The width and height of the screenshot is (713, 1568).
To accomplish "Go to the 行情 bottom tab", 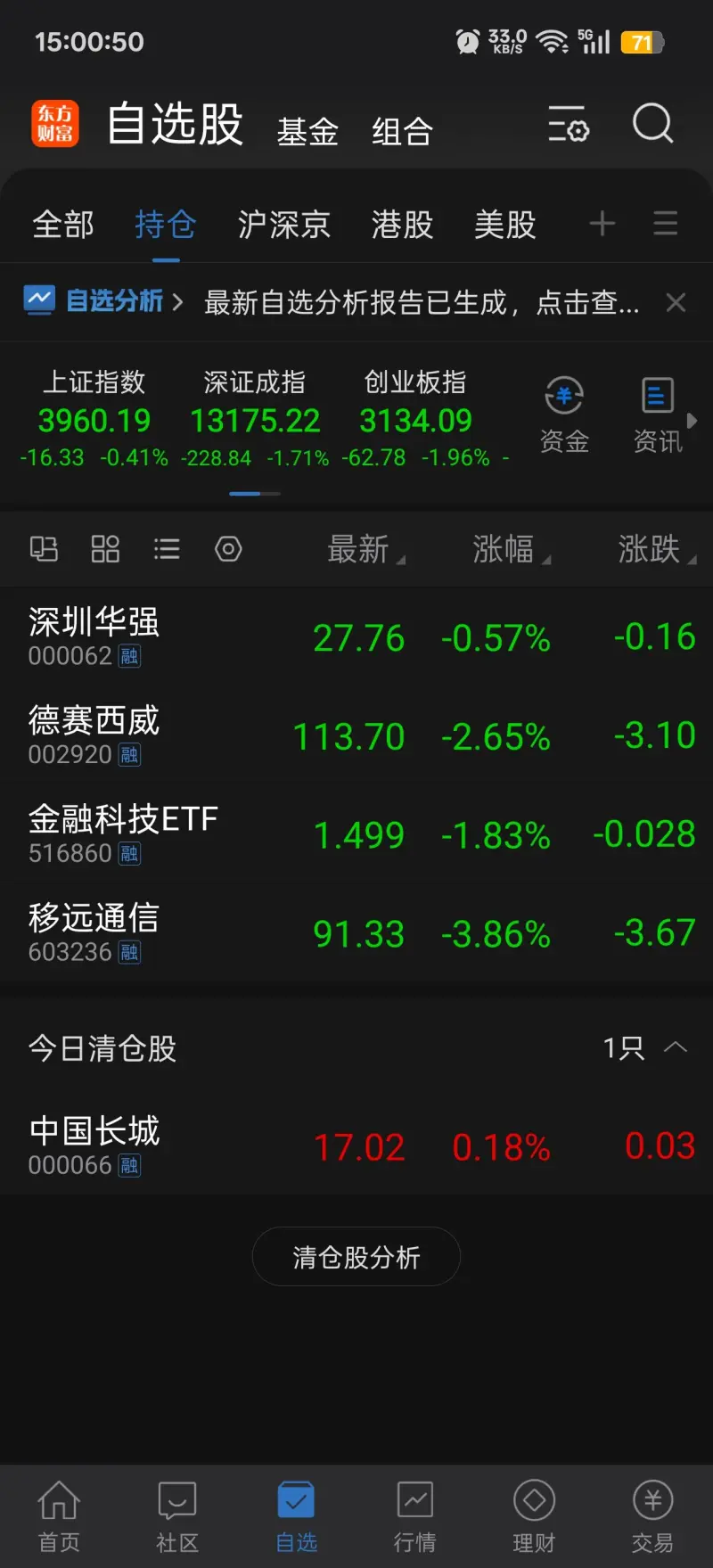I will pos(414,1516).
